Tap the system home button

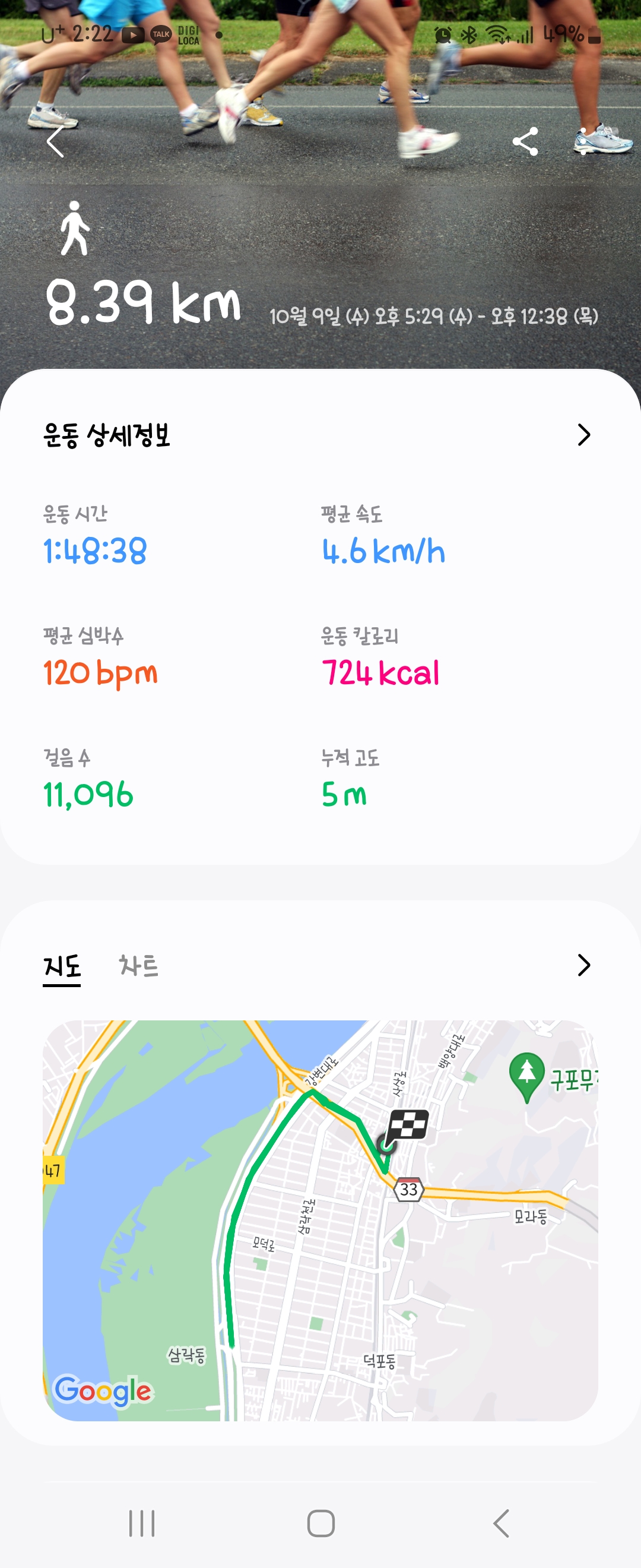320,1523
